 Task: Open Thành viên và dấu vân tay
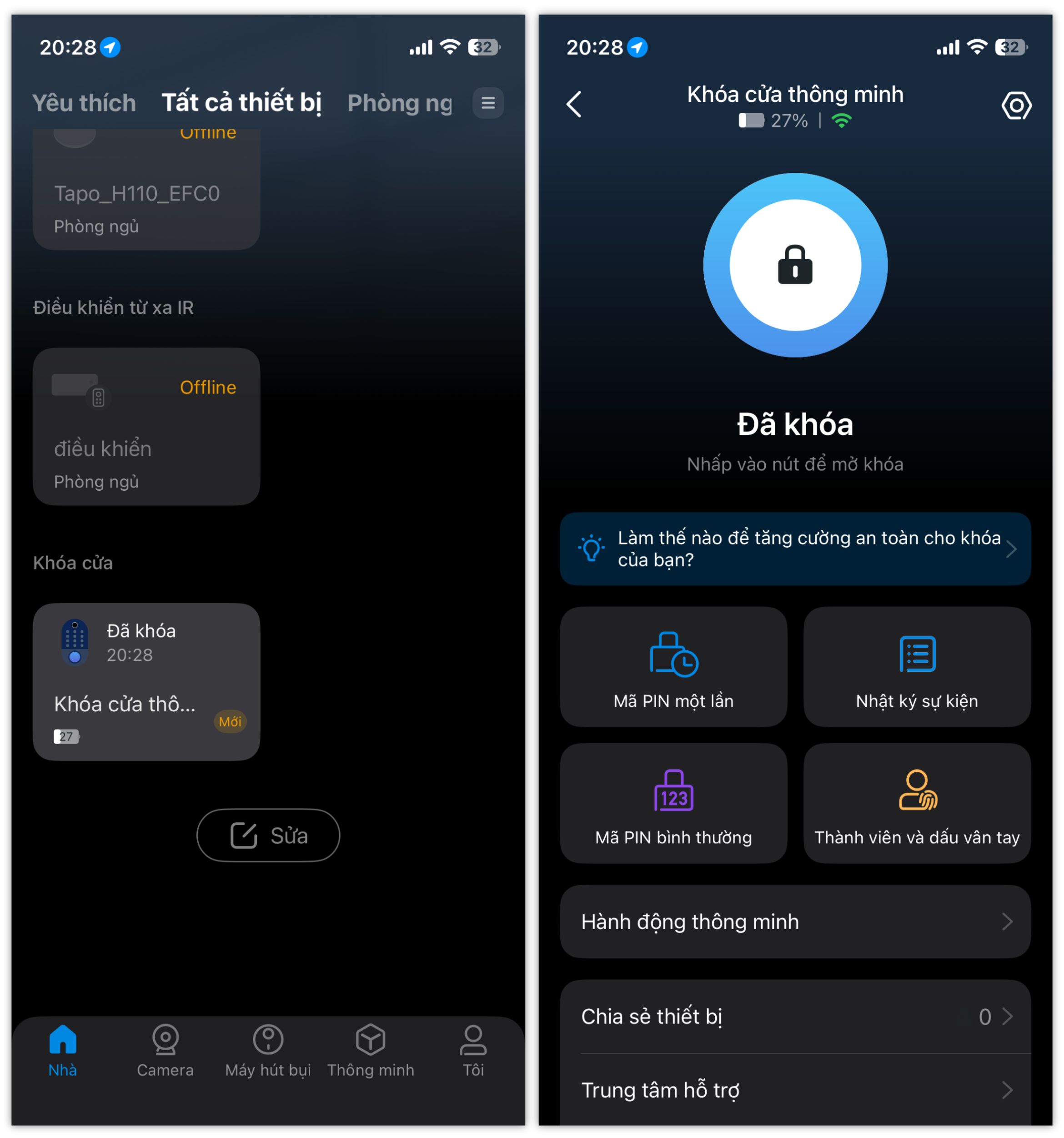click(x=916, y=803)
